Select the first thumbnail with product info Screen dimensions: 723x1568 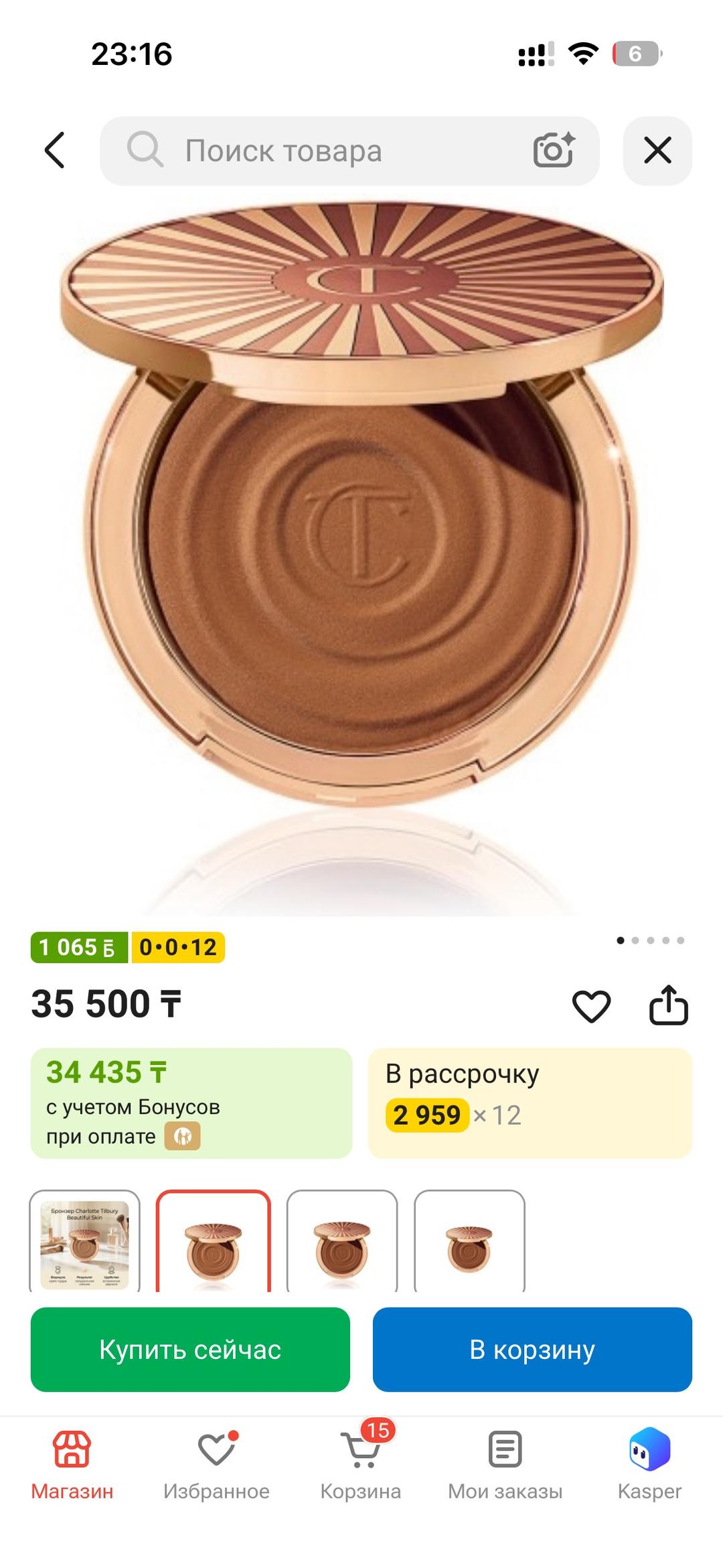[85, 1241]
